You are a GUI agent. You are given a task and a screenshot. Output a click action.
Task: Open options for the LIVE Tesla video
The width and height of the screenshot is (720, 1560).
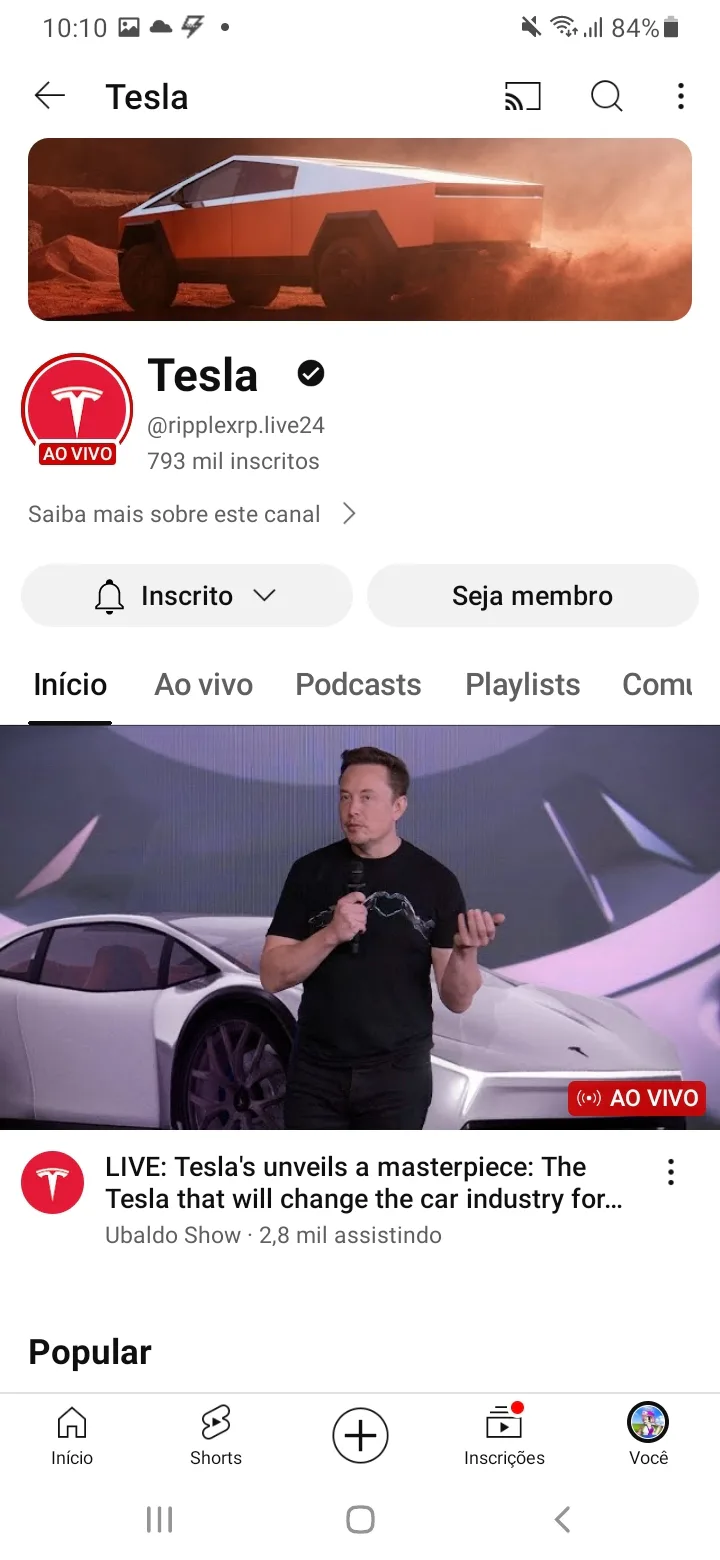pyautogui.click(x=671, y=1172)
